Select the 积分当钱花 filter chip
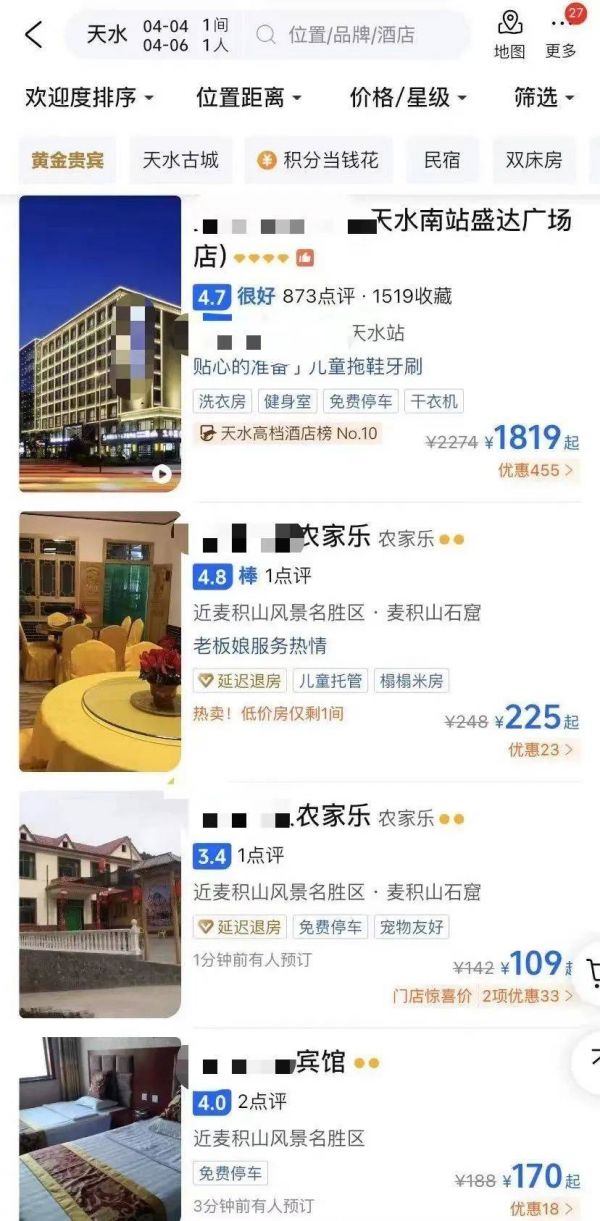This screenshot has width=600, height=1221. [x=318, y=160]
